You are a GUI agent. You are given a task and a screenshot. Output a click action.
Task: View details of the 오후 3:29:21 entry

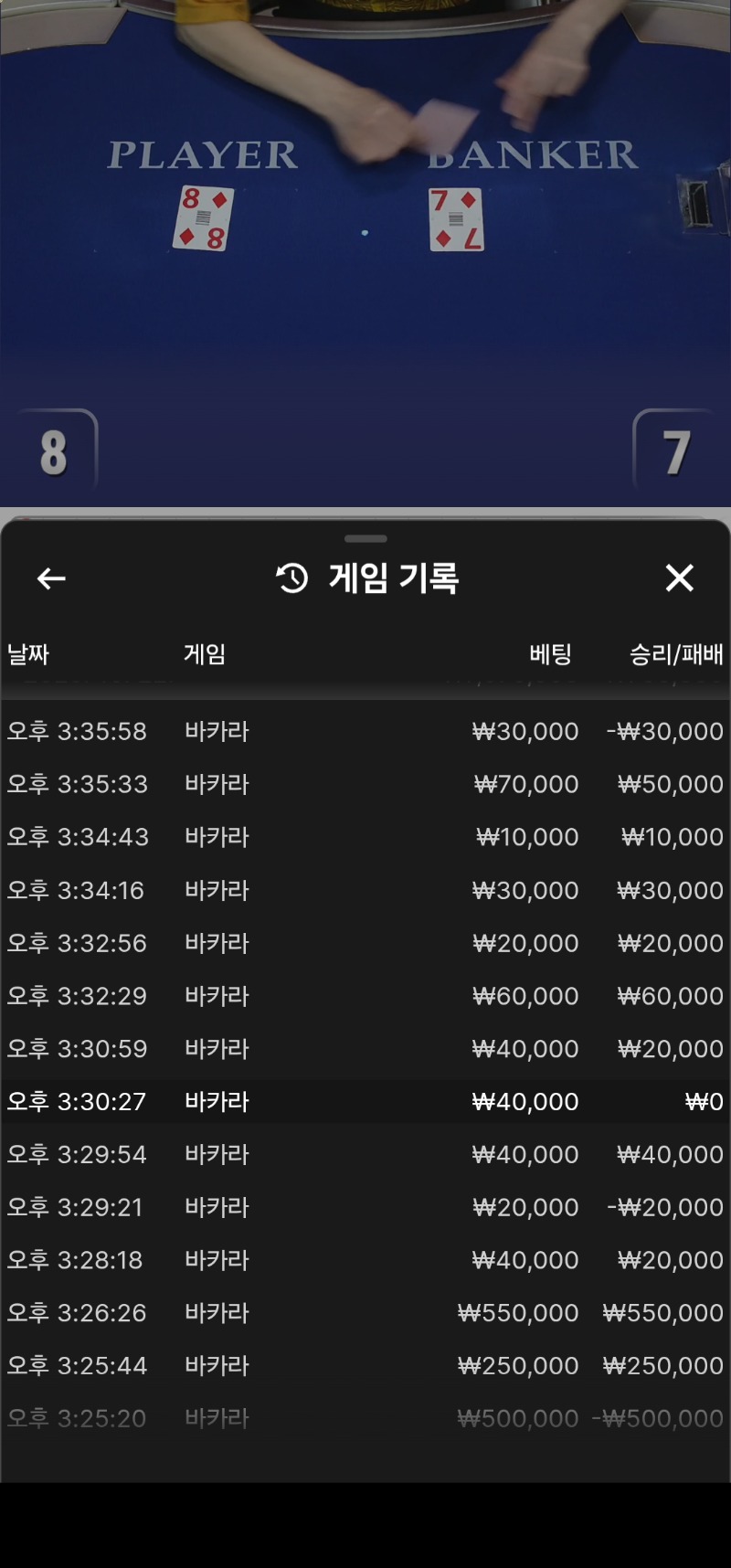365,1207
